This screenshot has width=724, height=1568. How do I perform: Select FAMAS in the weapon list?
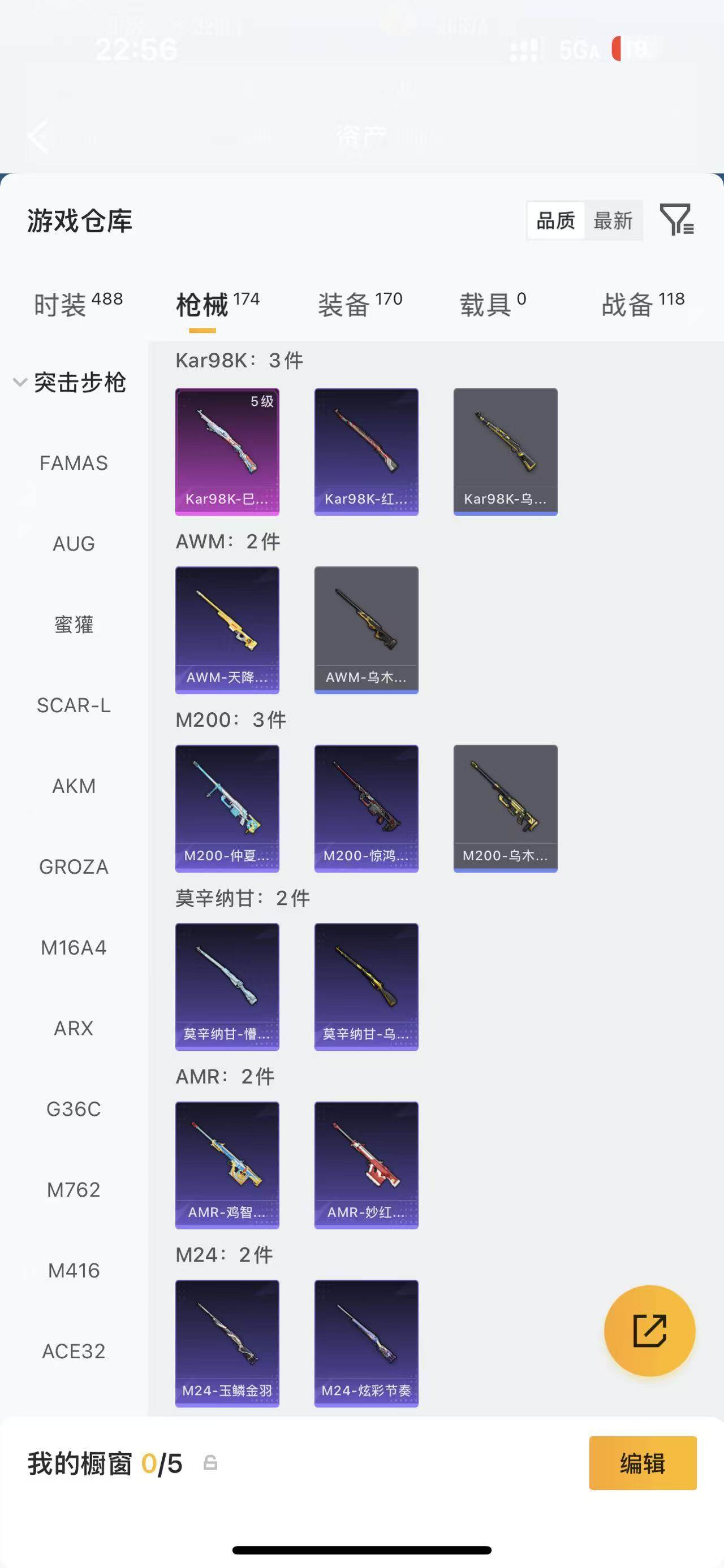74,463
